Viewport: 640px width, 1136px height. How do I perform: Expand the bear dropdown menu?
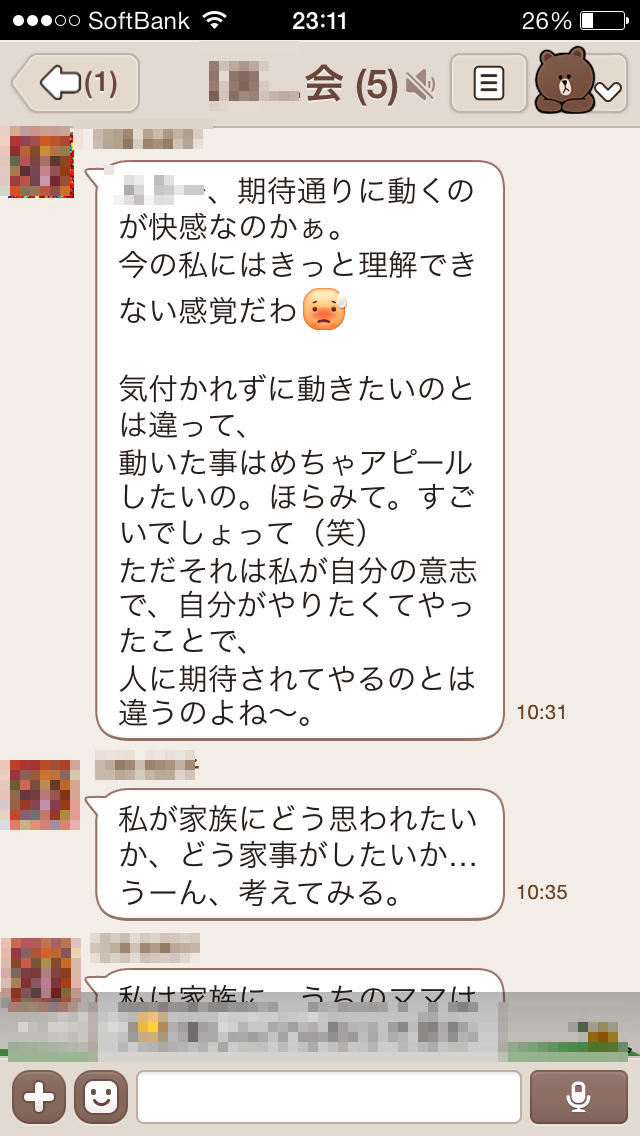coord(581,82)
